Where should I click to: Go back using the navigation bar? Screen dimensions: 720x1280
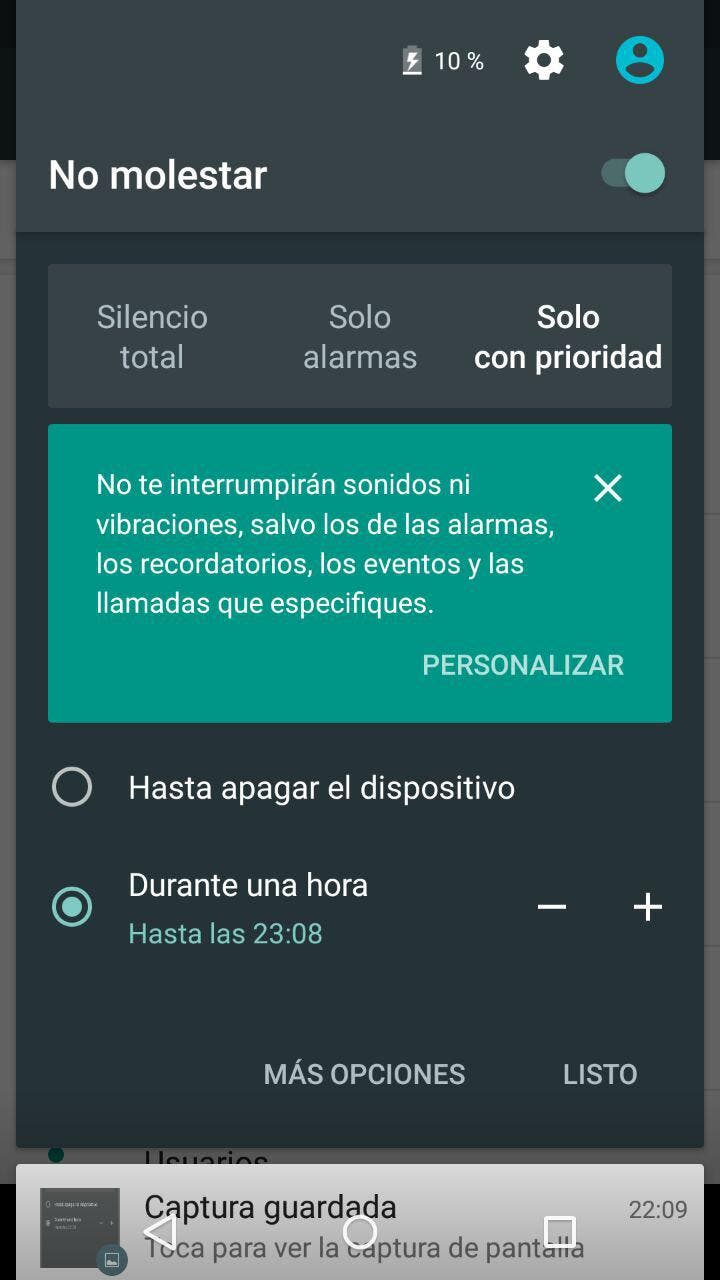click(160, 1232)
